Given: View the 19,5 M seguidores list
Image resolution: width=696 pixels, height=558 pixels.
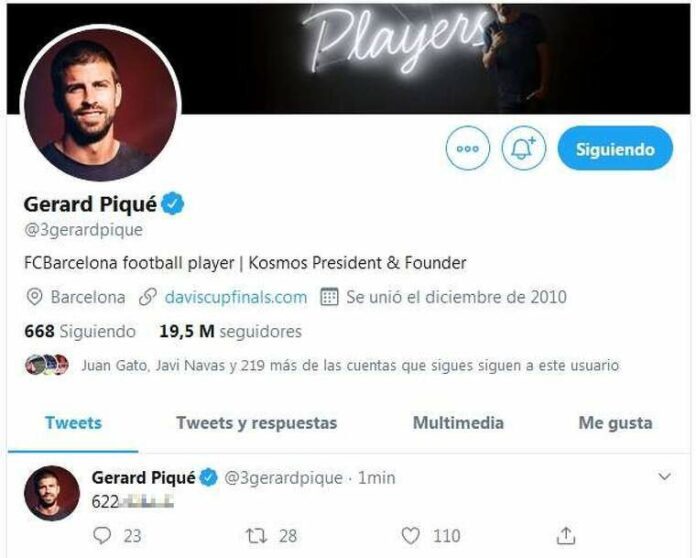Looking at the screenshot, I should coord(230,331).
